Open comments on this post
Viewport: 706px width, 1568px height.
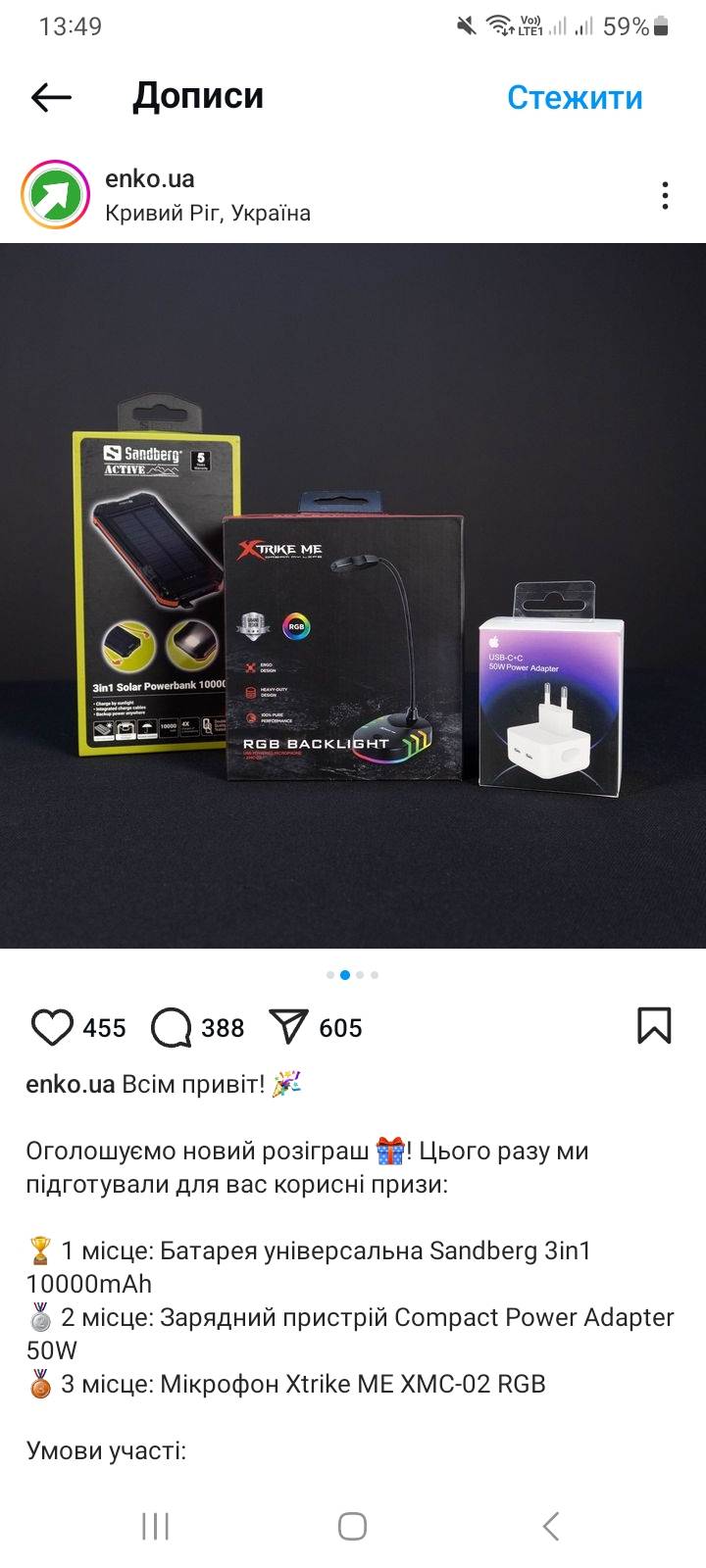point(171,1027)
